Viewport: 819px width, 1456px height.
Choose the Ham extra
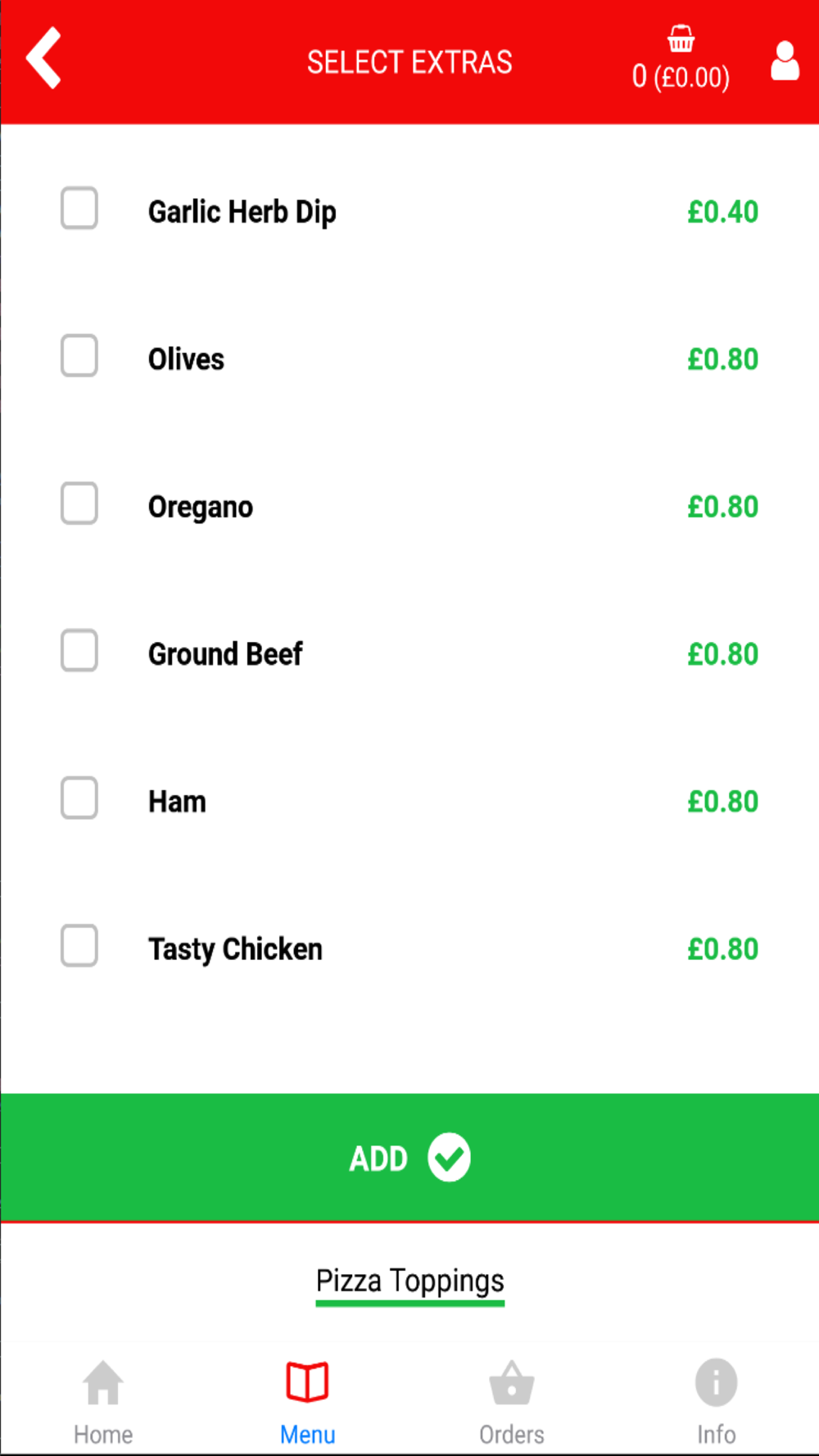(79, 798)
